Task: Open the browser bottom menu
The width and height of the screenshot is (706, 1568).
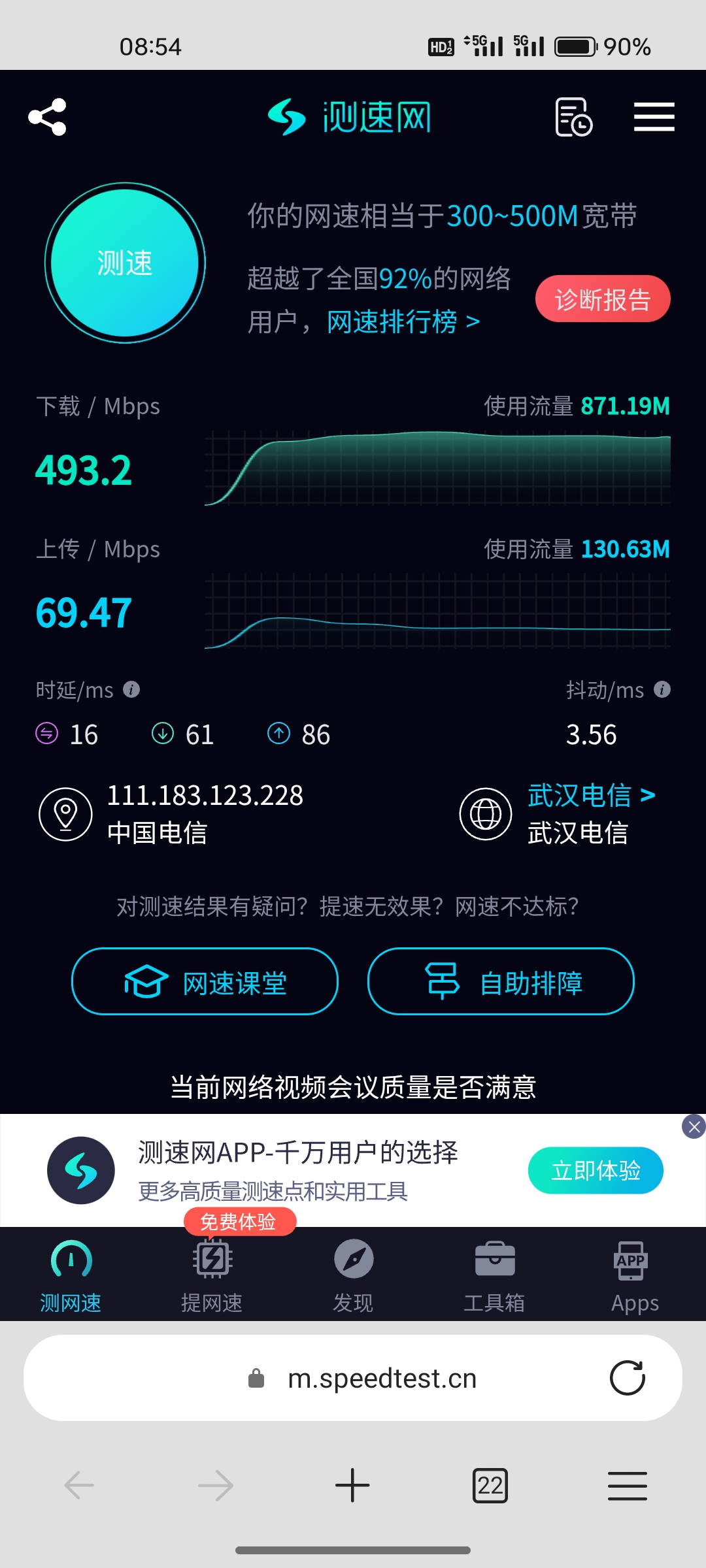Action: pyautogui.click(x=626, y=1484)
